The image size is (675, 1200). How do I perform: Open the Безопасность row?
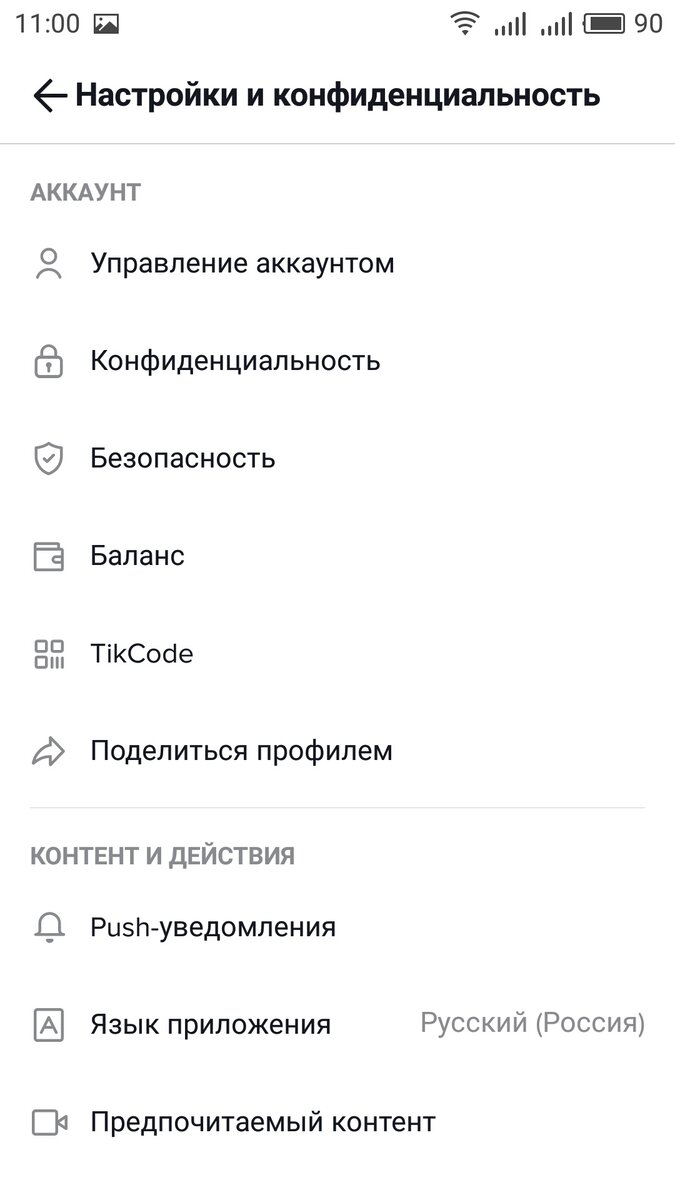(x=182, y=459)
